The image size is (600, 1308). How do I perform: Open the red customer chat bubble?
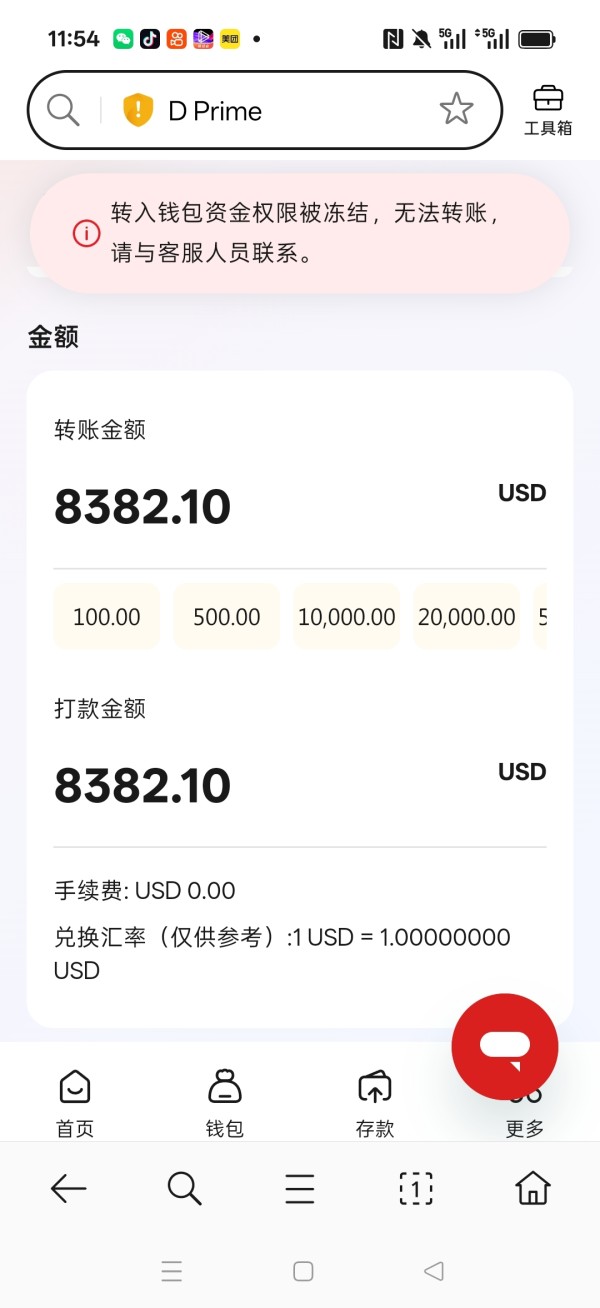click(505, 1047)
